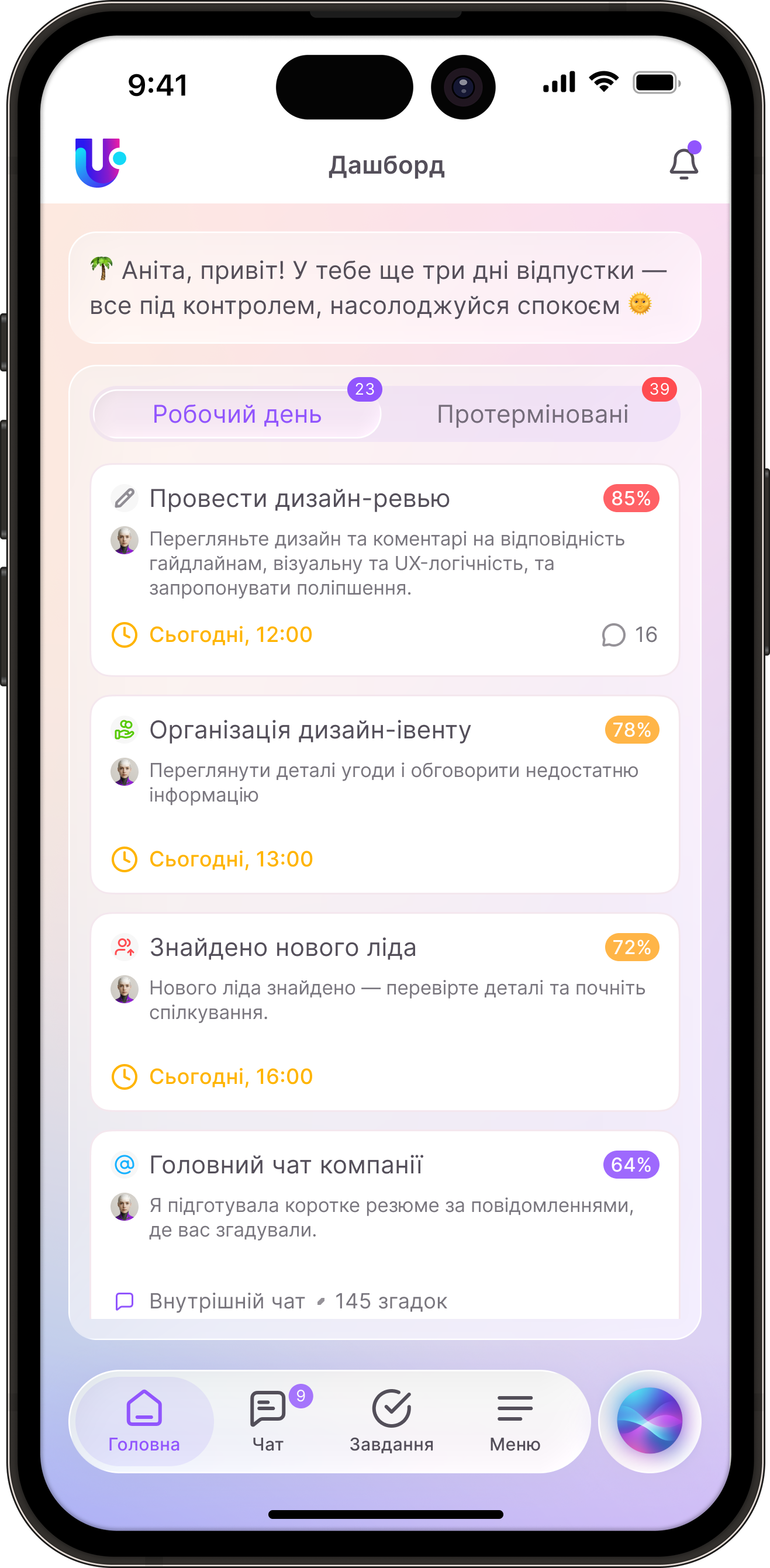This screenshot has height=1568, width=770.
Task: Open the Завдання tab
Action: [x=391, y=1421]
